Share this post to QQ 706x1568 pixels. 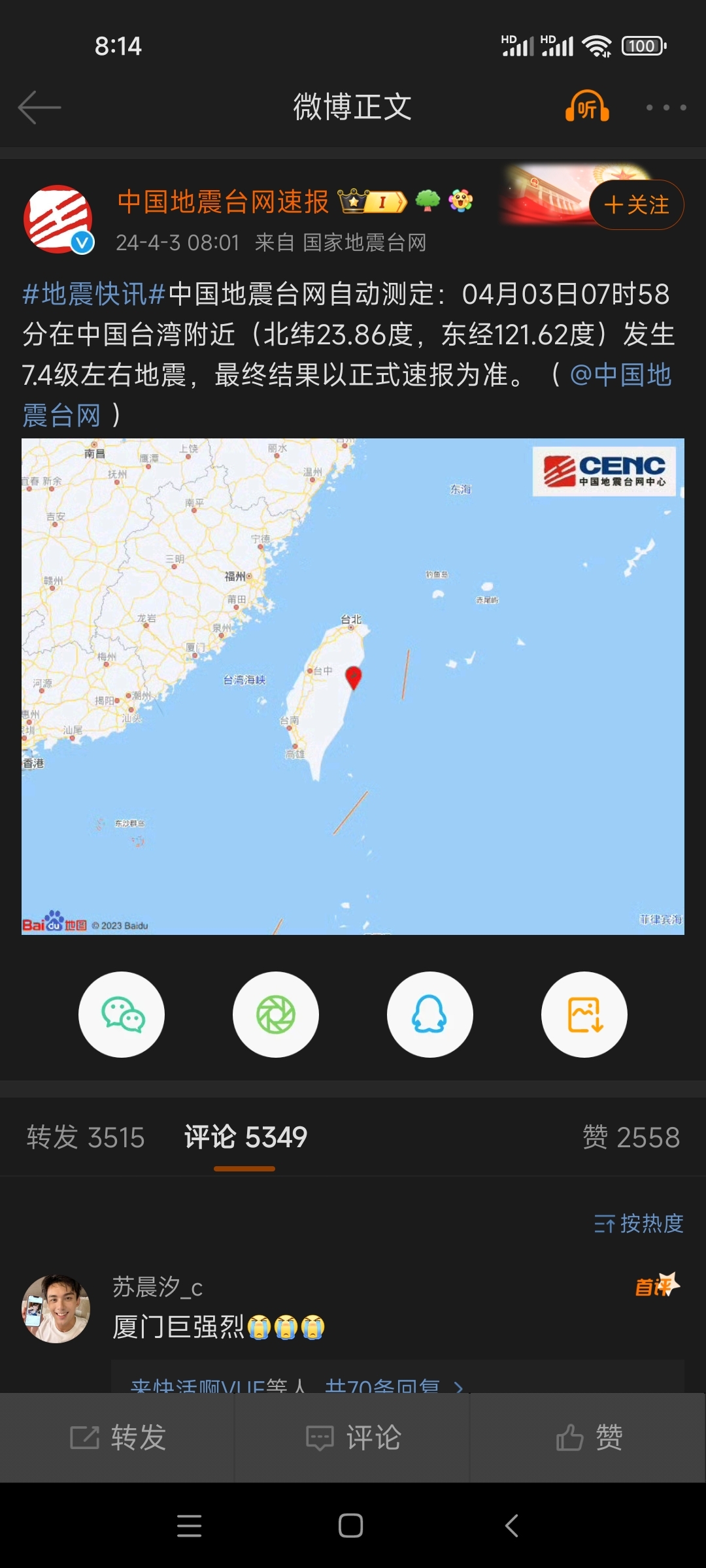429,1015
